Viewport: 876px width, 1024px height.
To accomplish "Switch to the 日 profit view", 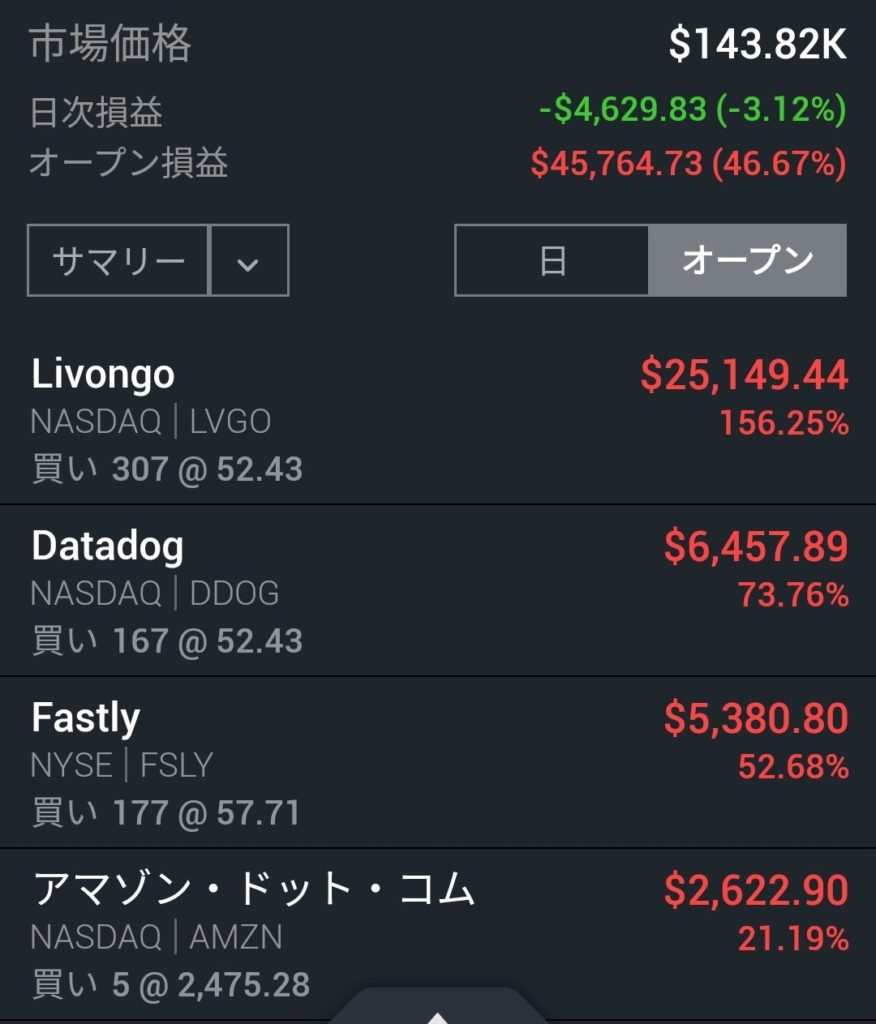I will (552, 261).
